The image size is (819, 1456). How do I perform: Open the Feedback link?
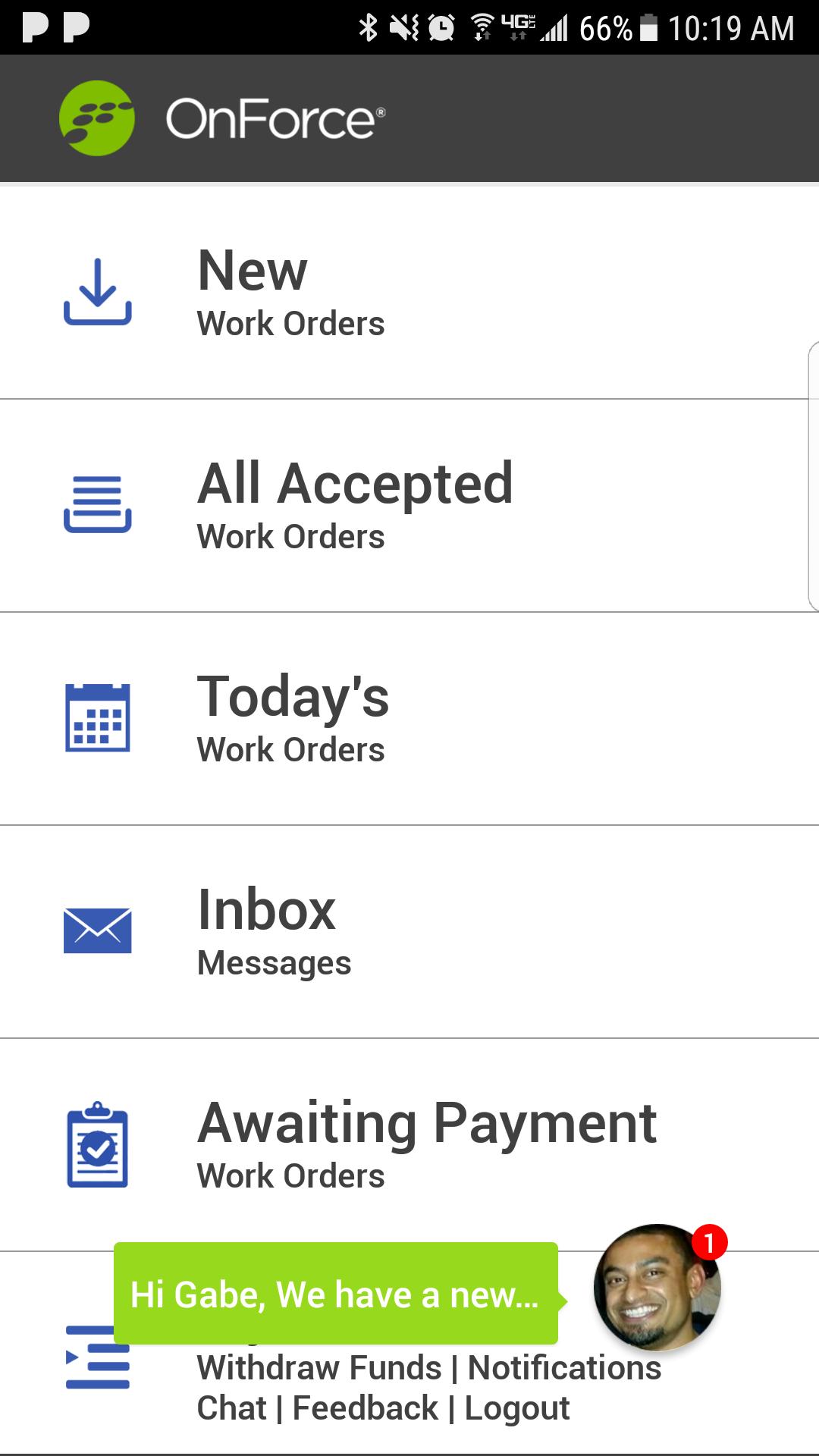pyautogui.click(x=365, y=1409)
